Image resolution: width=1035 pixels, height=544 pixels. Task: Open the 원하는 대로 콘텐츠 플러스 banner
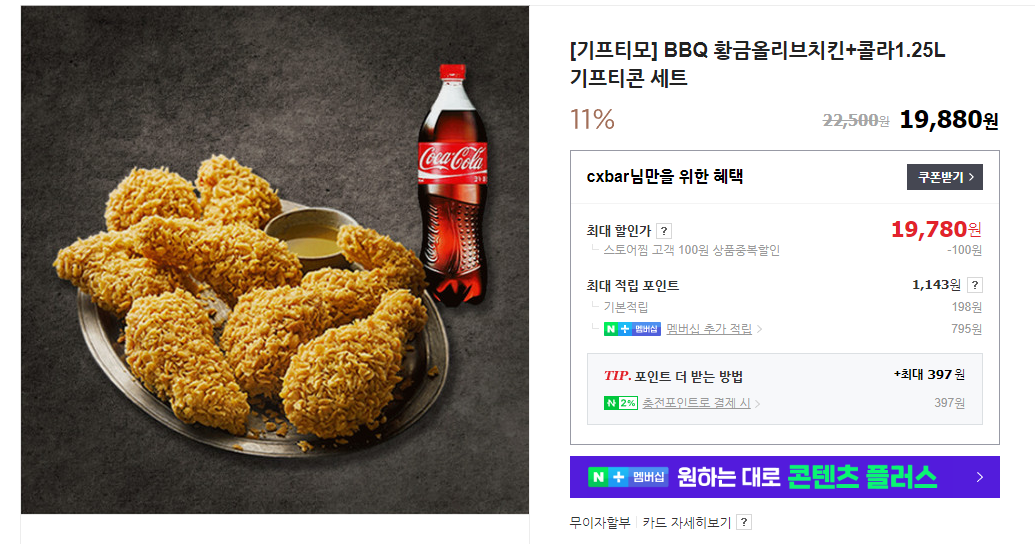point(784,477)
